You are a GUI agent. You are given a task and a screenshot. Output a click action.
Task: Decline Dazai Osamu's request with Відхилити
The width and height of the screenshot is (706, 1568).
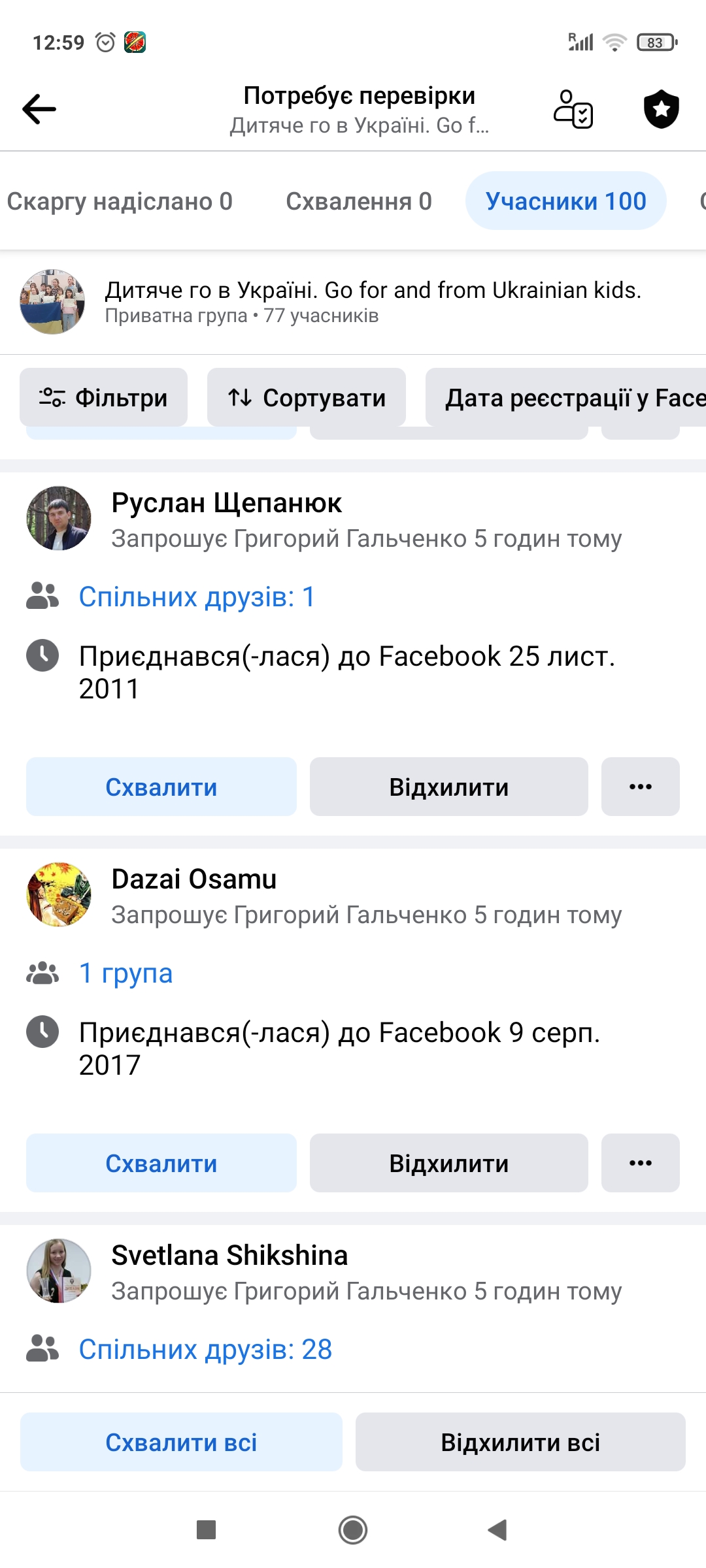tap(448, 1163)
